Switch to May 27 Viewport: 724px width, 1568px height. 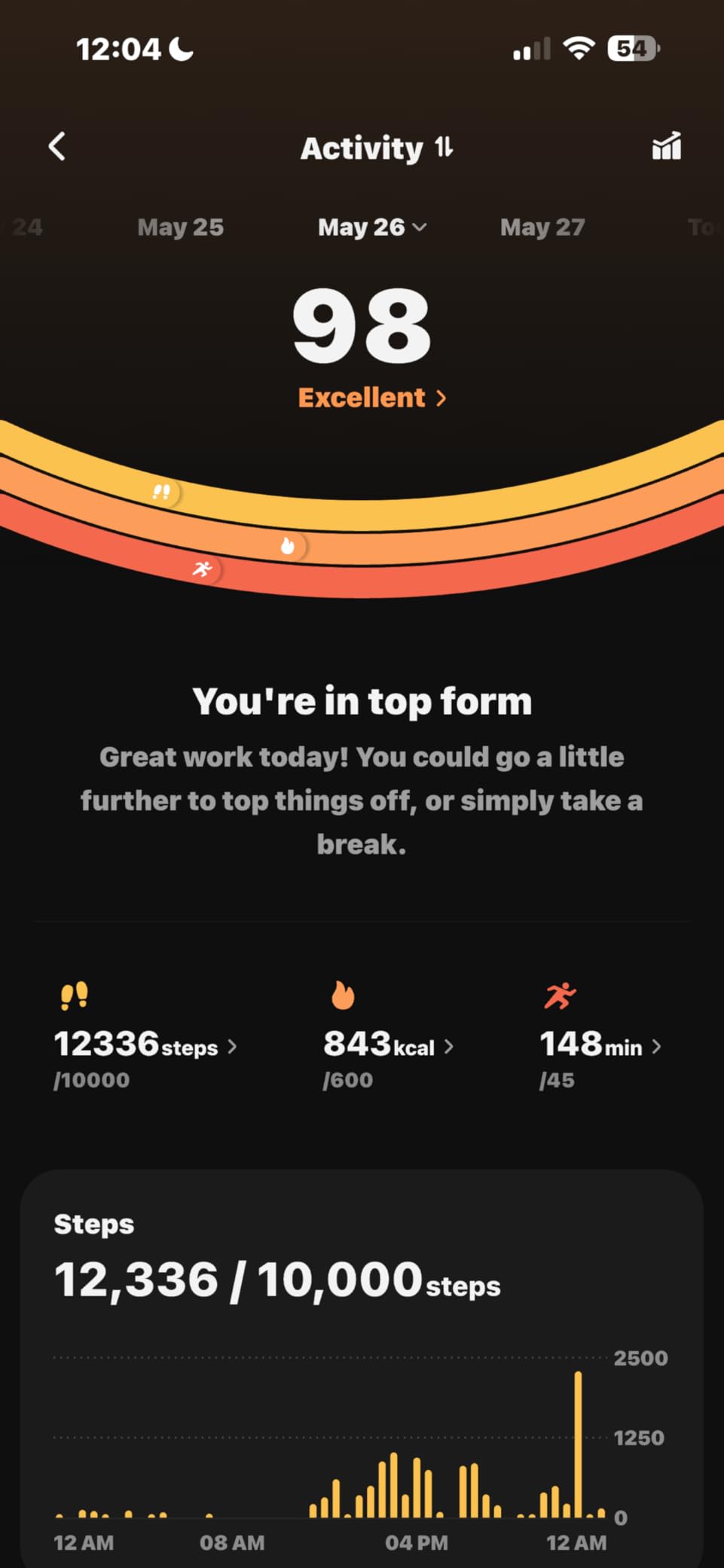click(542, 227)
